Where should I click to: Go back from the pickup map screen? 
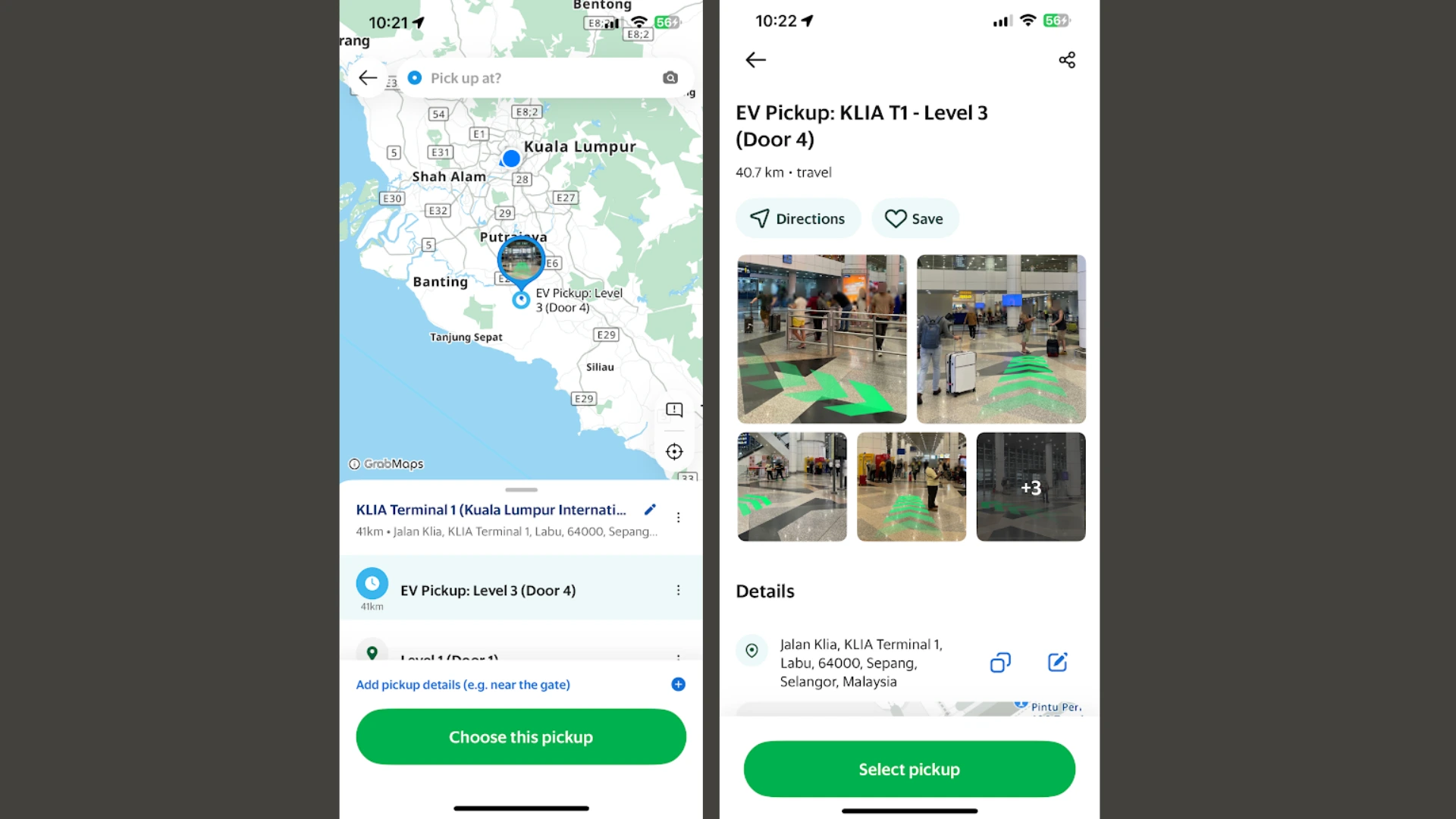point(368,78)
